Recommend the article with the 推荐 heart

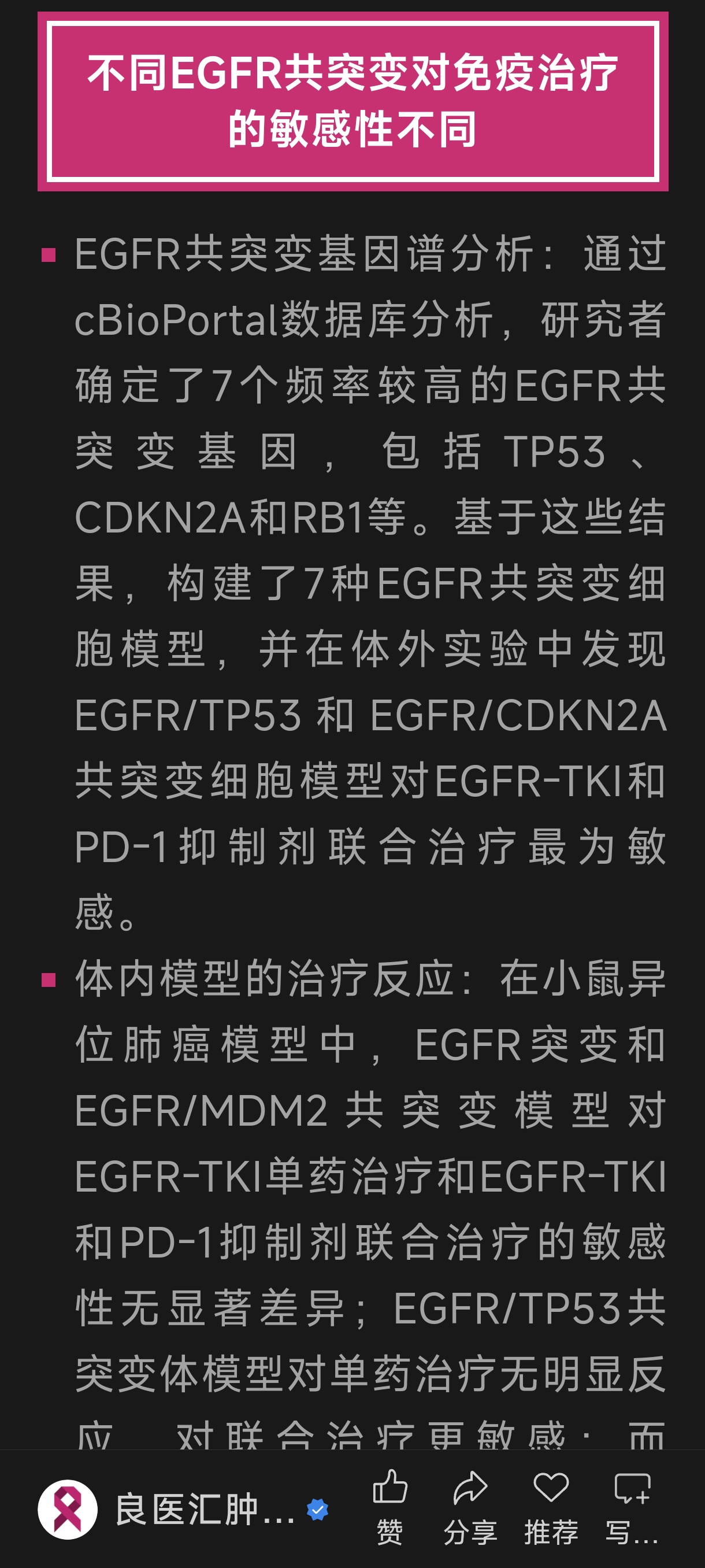click(551, 1507)
